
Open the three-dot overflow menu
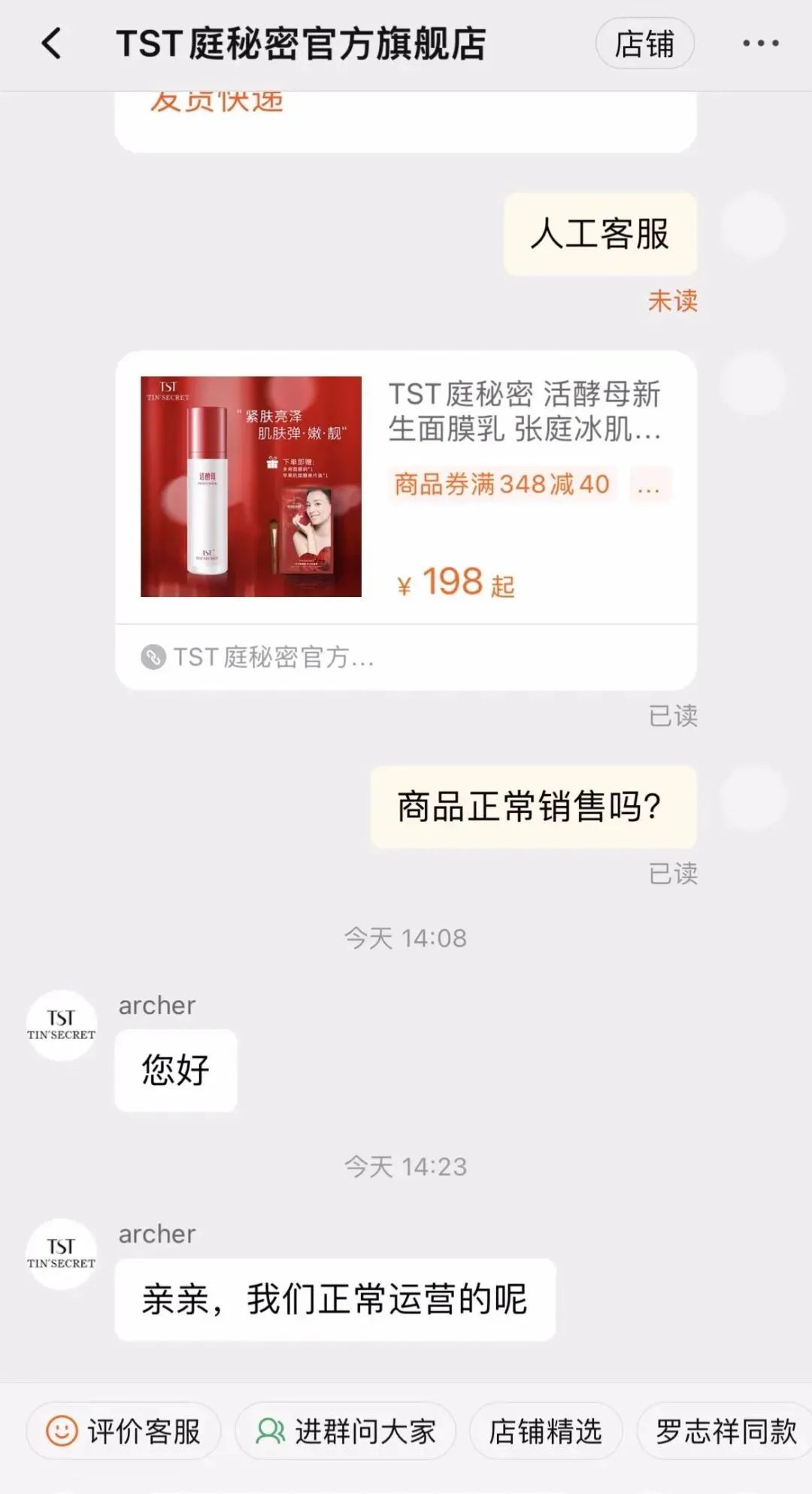[x=760, y=43]
